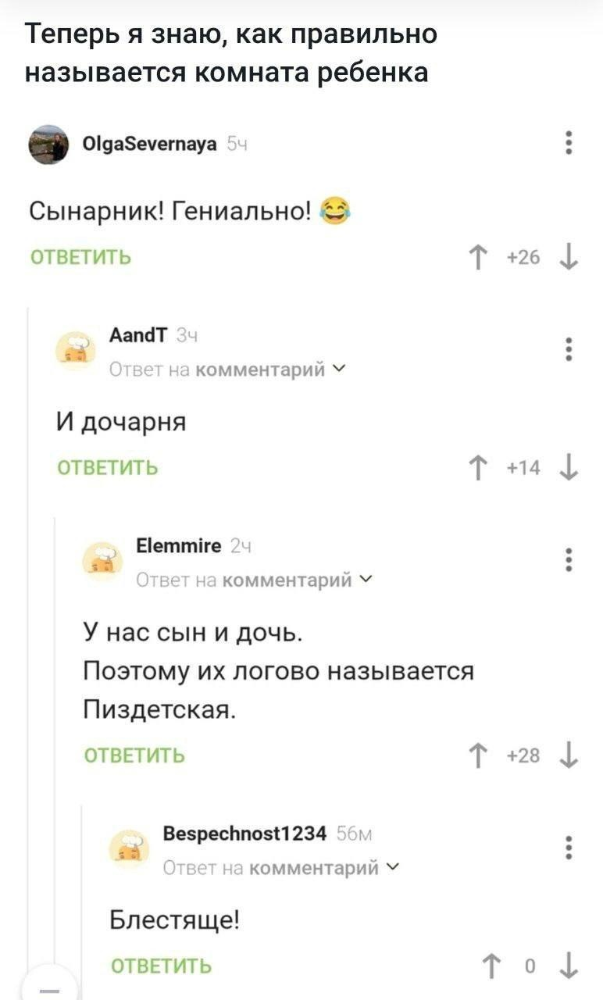
Task: Open overflow menu on AandT's comment
Action: pos(569,350)
